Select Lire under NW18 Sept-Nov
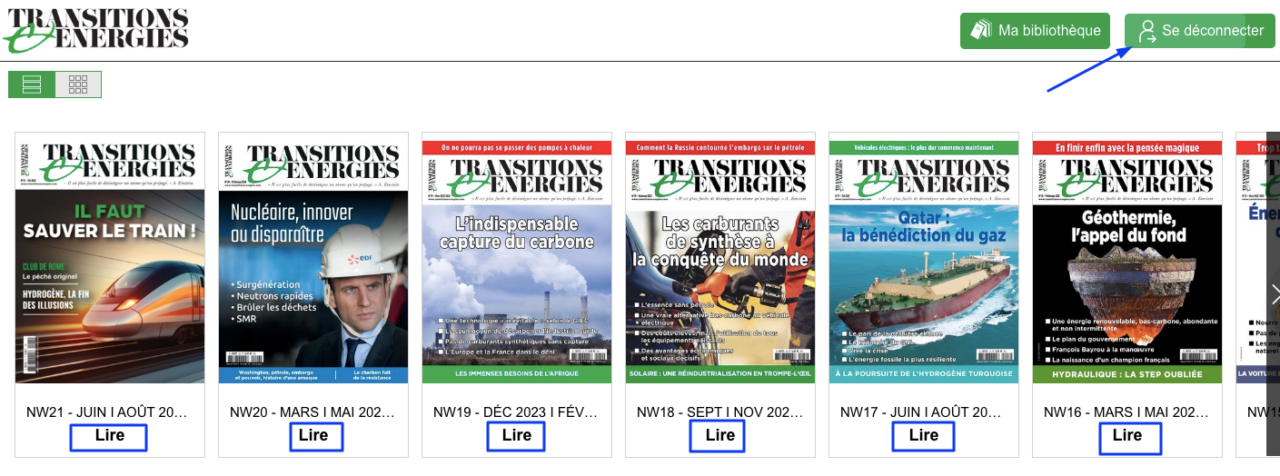Image resolution: width=1280 pixels, height=476 pixels. point(720,436)
